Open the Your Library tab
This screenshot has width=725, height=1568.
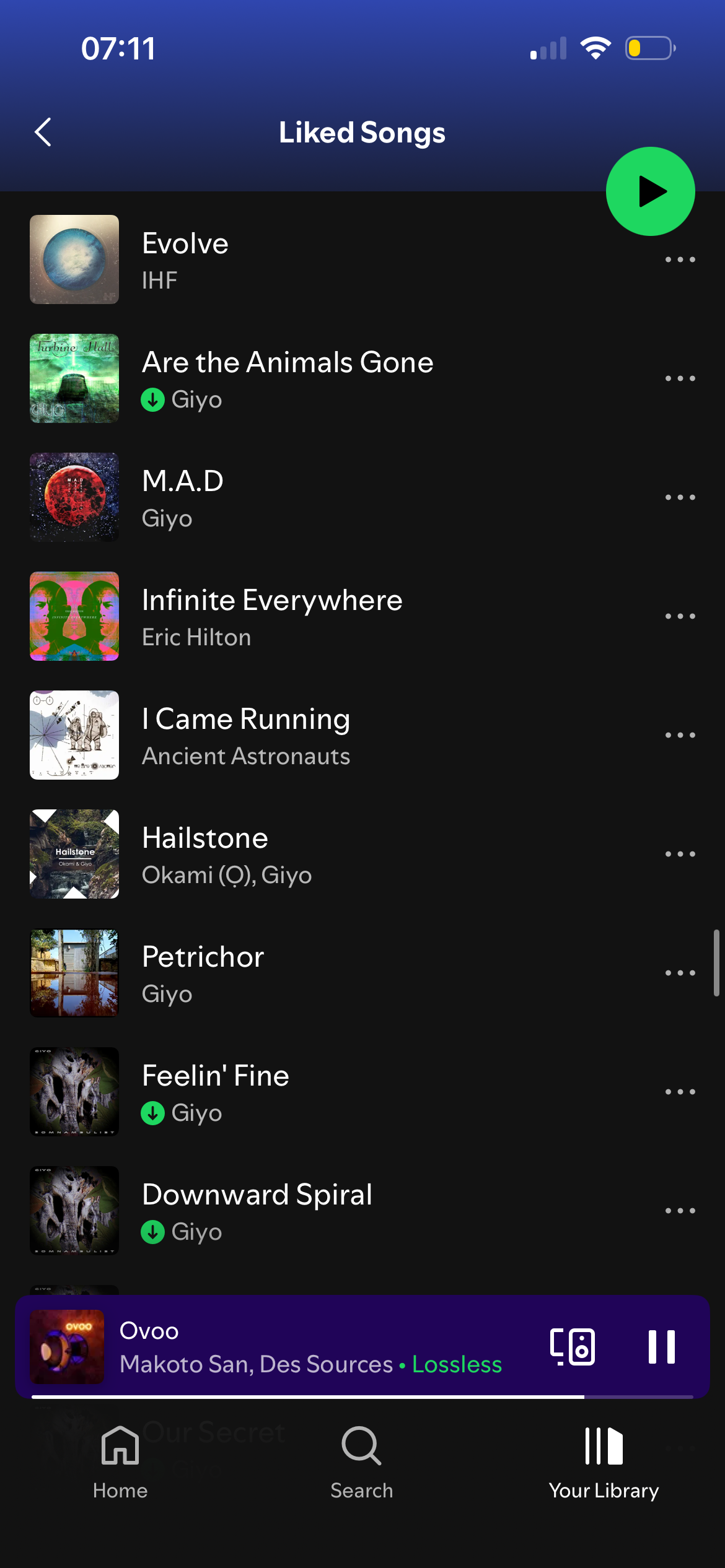pyautogui.click(x=604, y=1461)
